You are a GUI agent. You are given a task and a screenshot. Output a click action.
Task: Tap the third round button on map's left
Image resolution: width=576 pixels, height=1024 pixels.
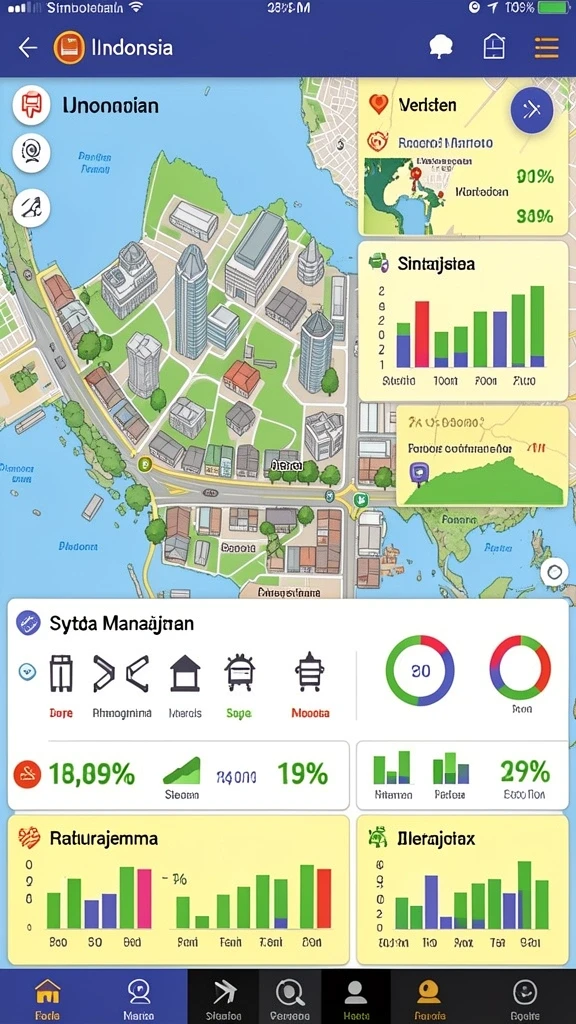coord(31,207)
